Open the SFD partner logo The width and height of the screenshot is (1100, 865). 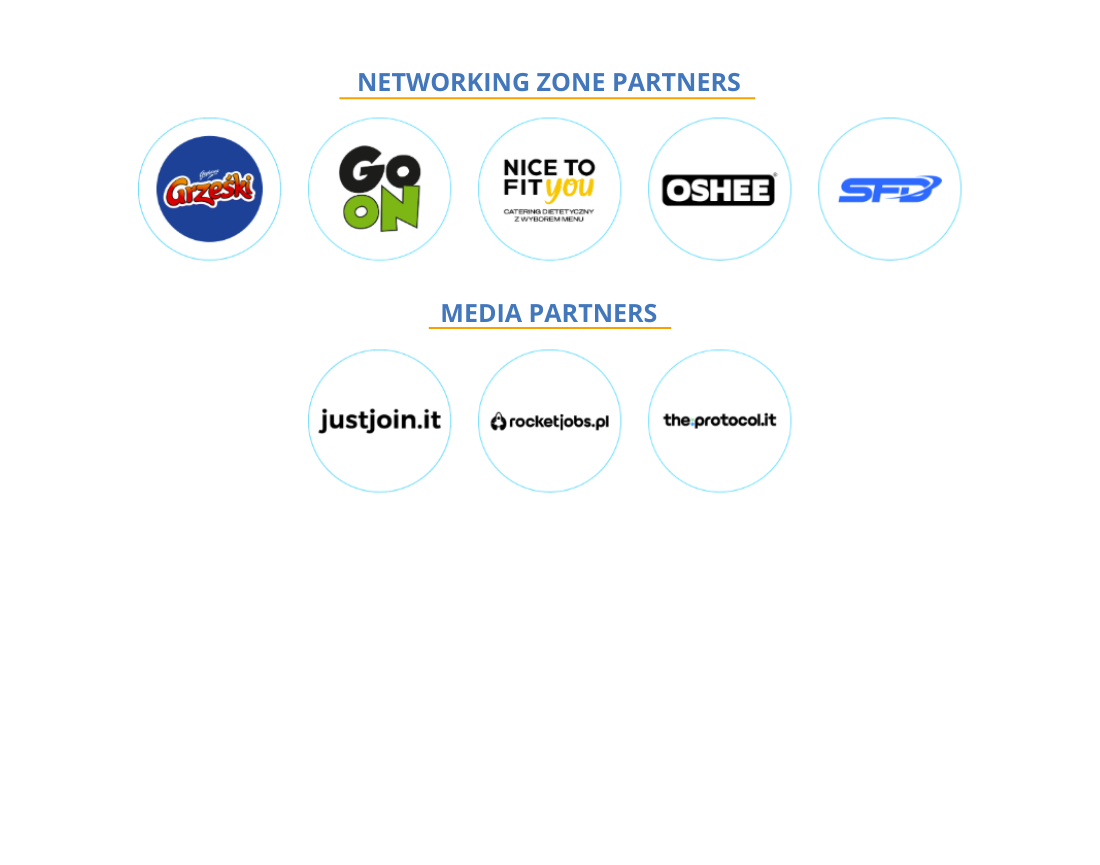[889, 189]
